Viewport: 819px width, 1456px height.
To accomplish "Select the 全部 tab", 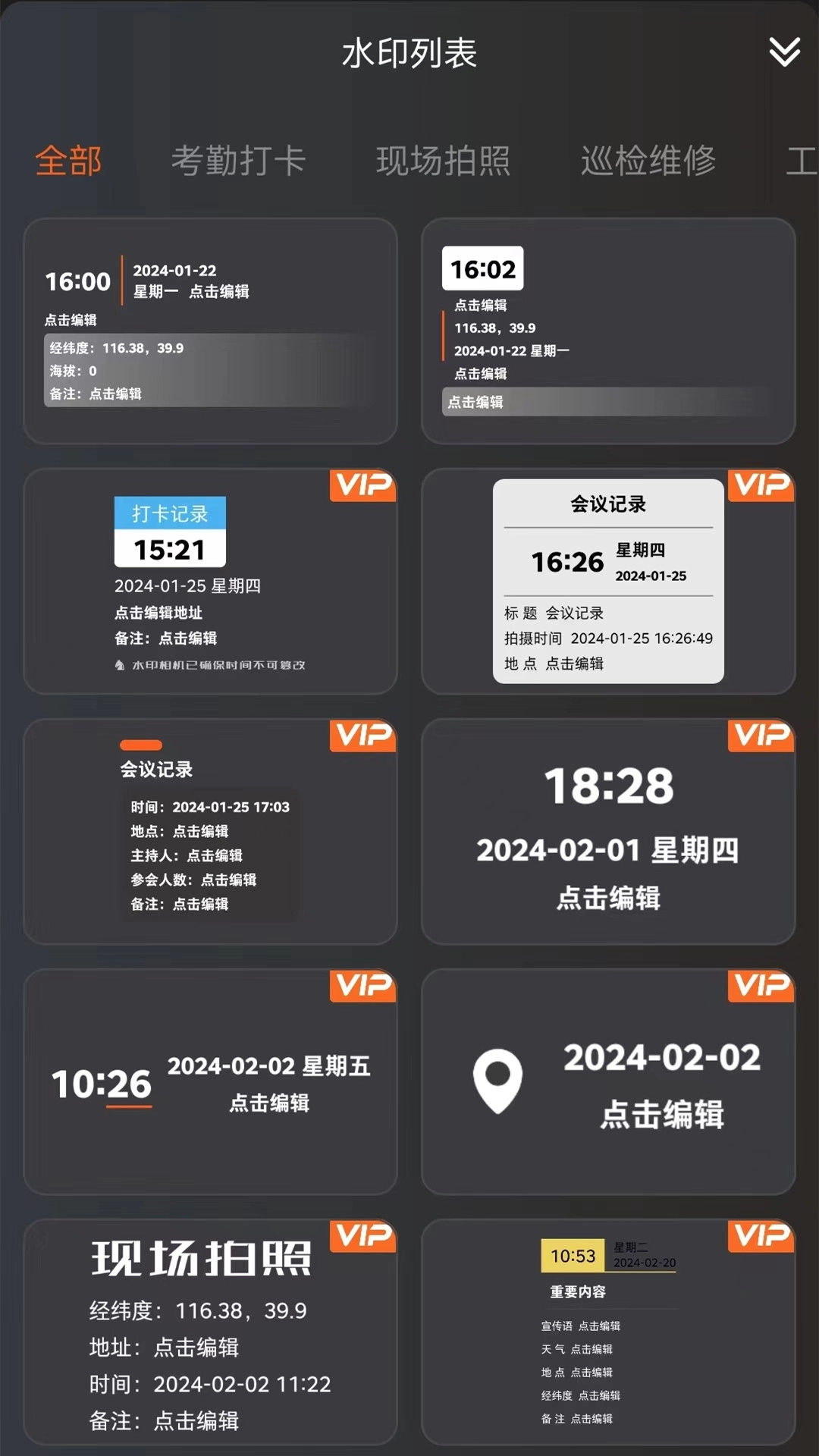I will (x=68, y=161).
